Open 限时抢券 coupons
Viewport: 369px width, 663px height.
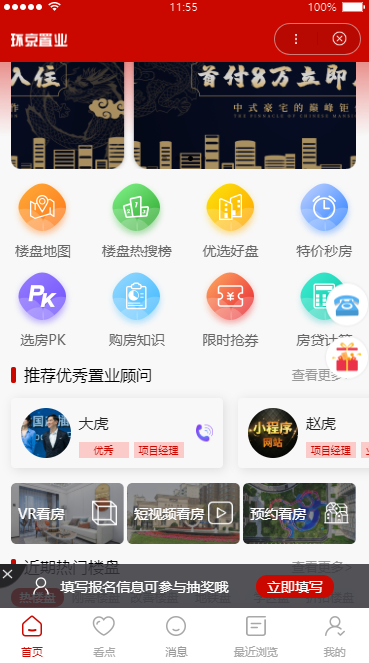pyautogui.click(x=230, y=310)
